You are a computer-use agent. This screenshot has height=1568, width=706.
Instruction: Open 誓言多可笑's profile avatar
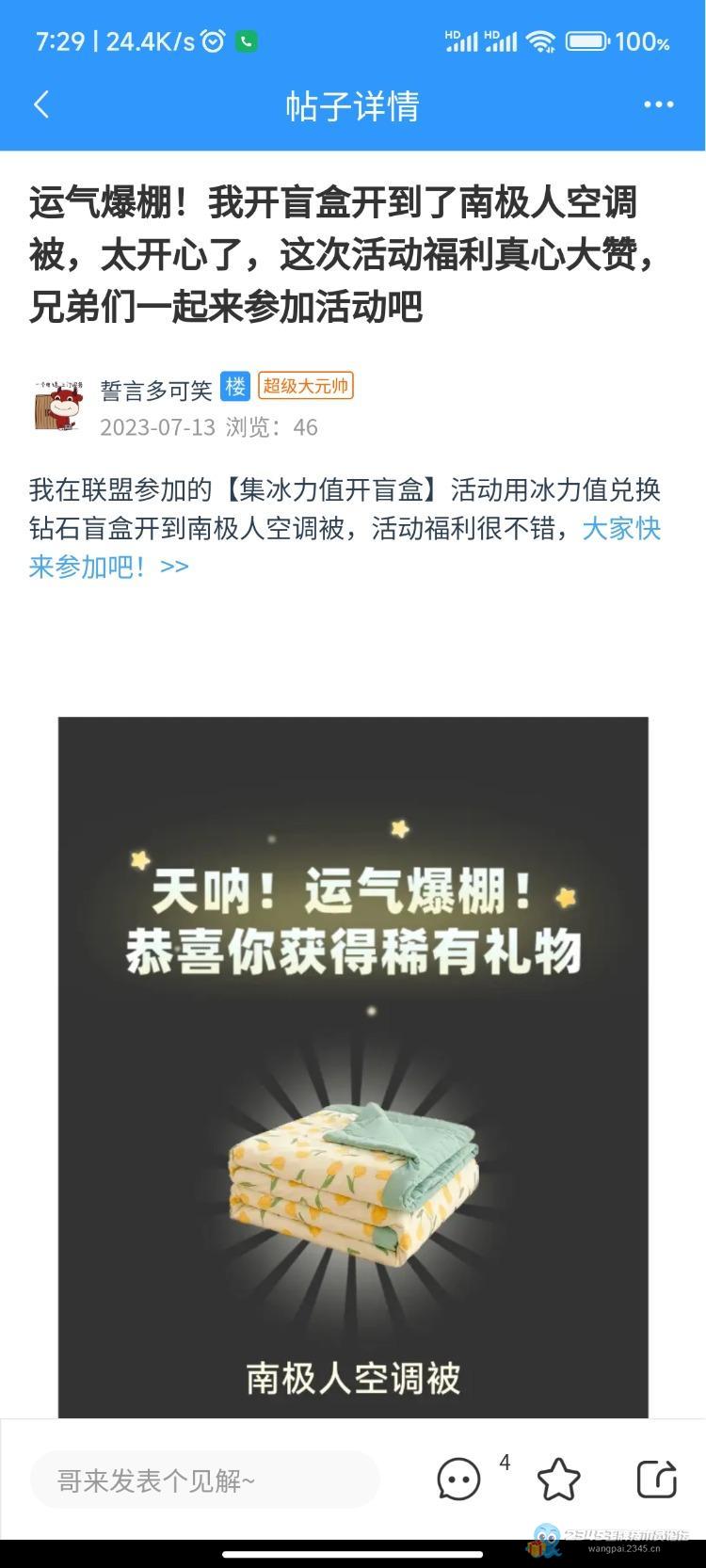58,406
